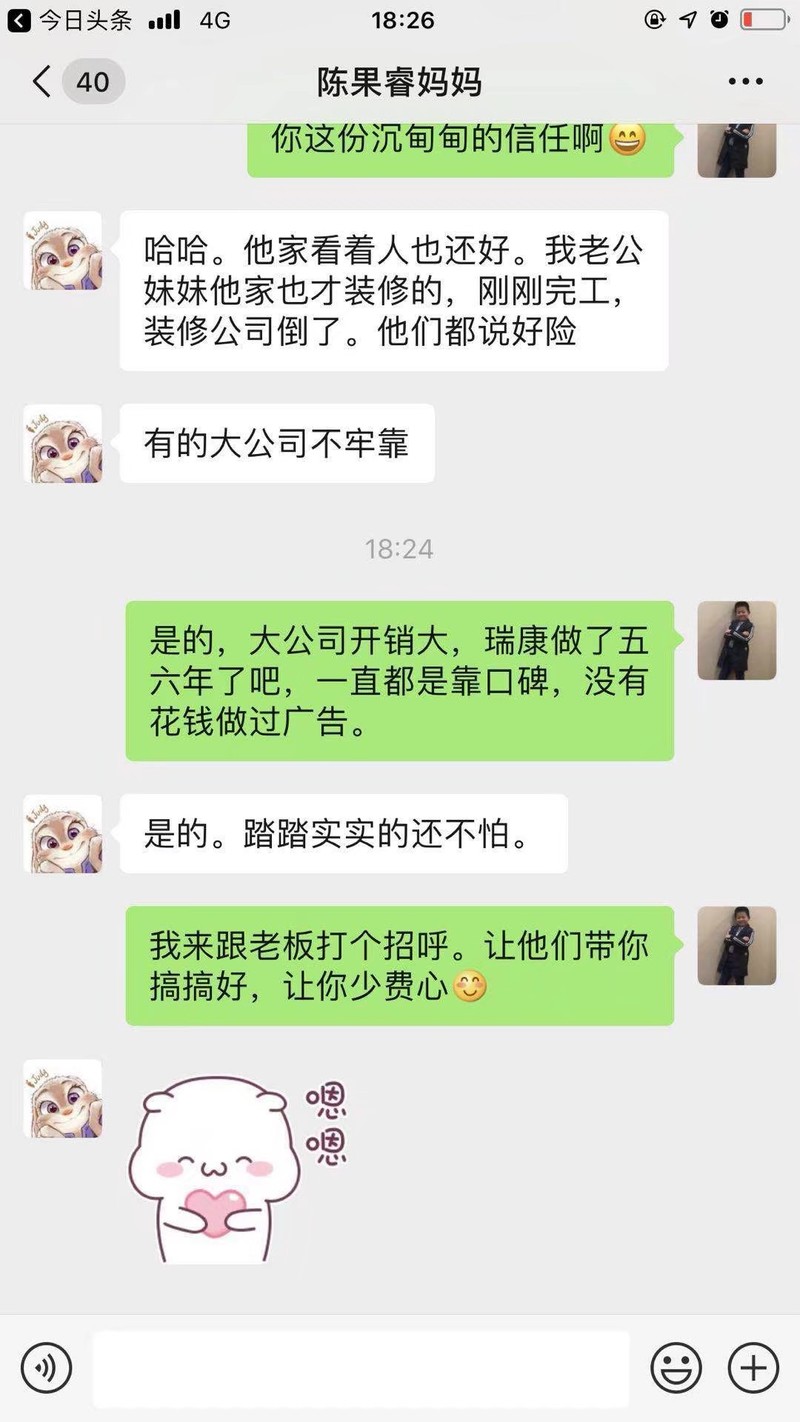Image resolution: width=800 pixels, height=1422 pixels.
Task: Open the chat info three-dots menu
Action: click(x=745, y=82)
